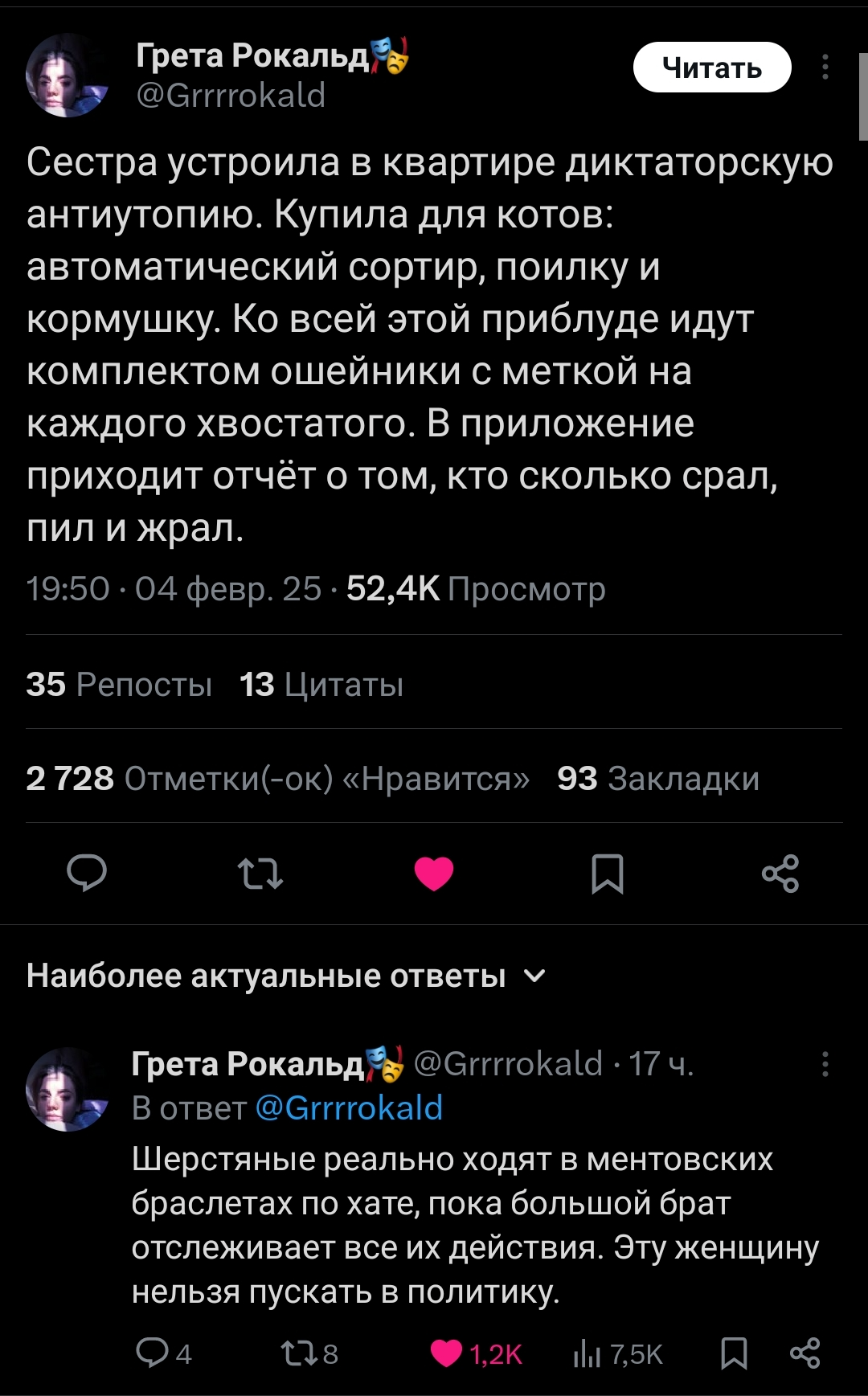This screenshot has height=1396, width=868.
Task: Reply to the main post
Action: point(87,874)
